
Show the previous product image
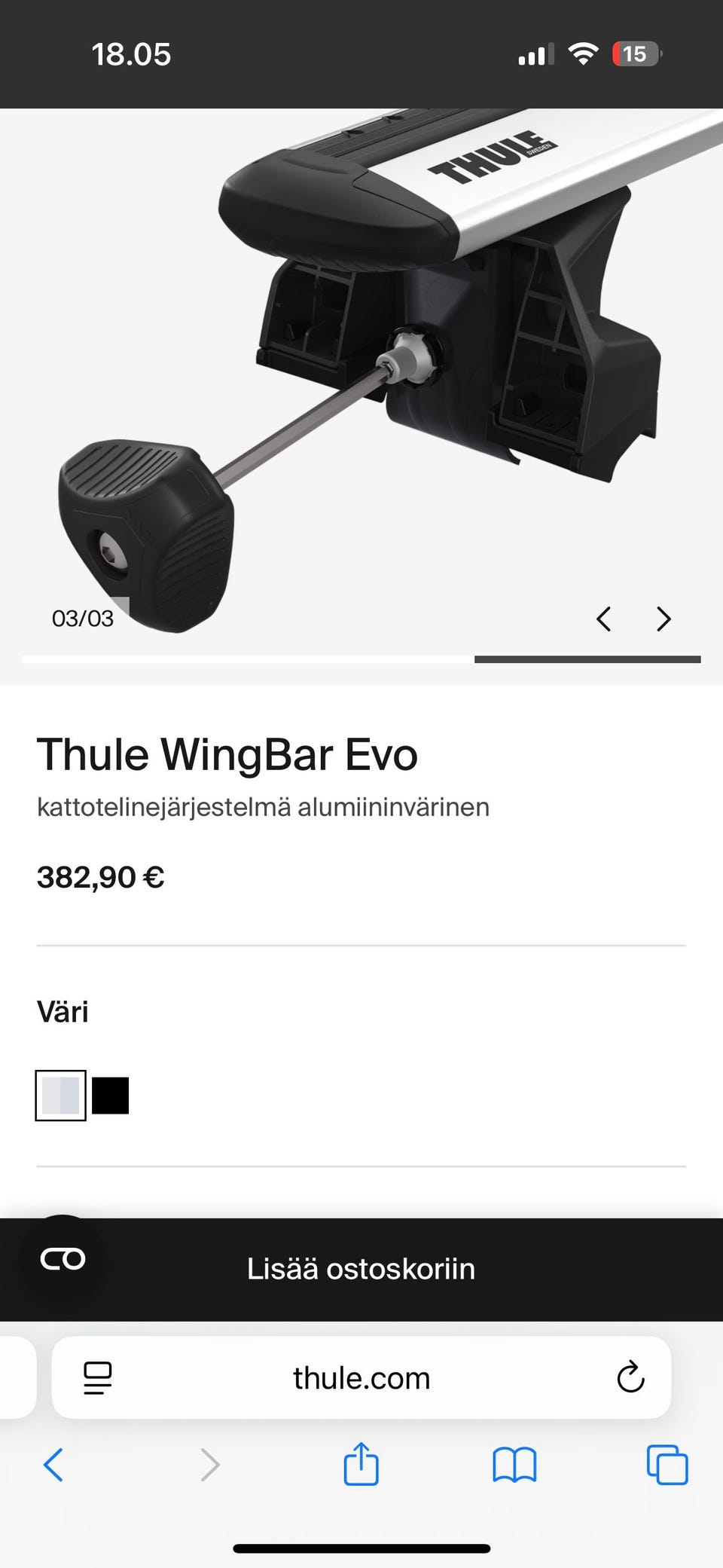click(x=603, y=619)
